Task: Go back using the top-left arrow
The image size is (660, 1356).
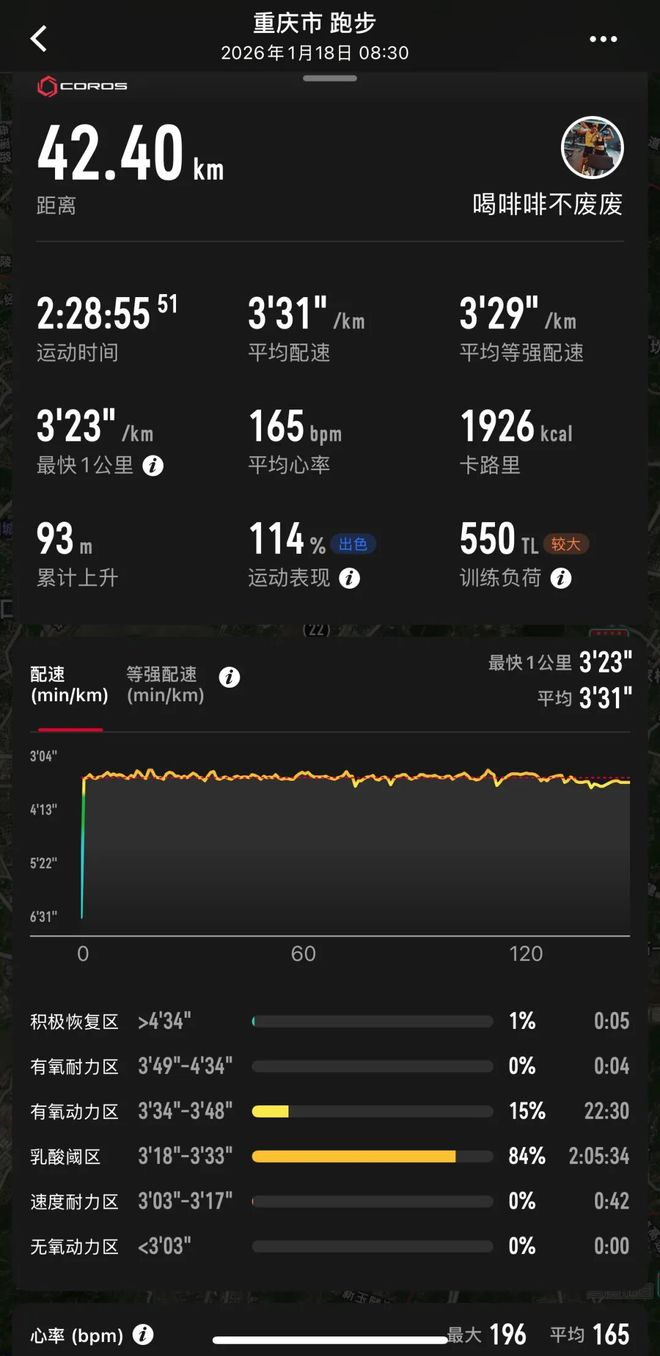Action: (39, 39)
